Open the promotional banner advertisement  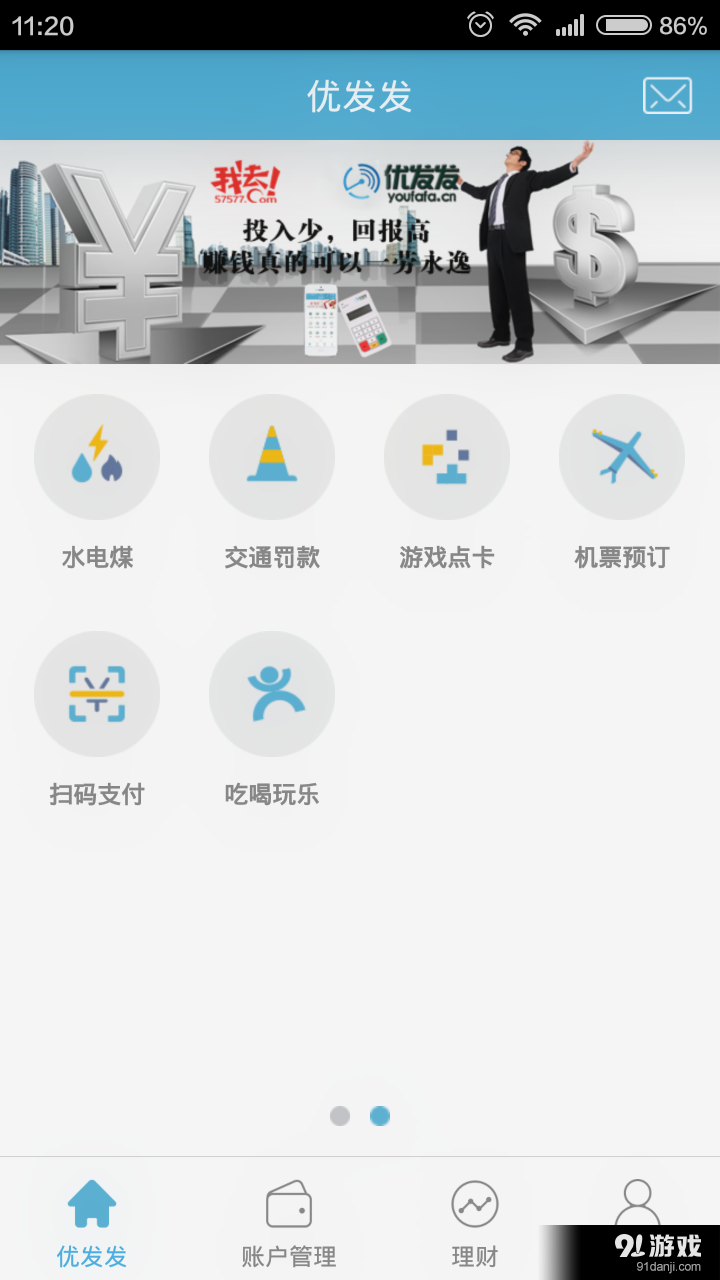click(360, 250)
